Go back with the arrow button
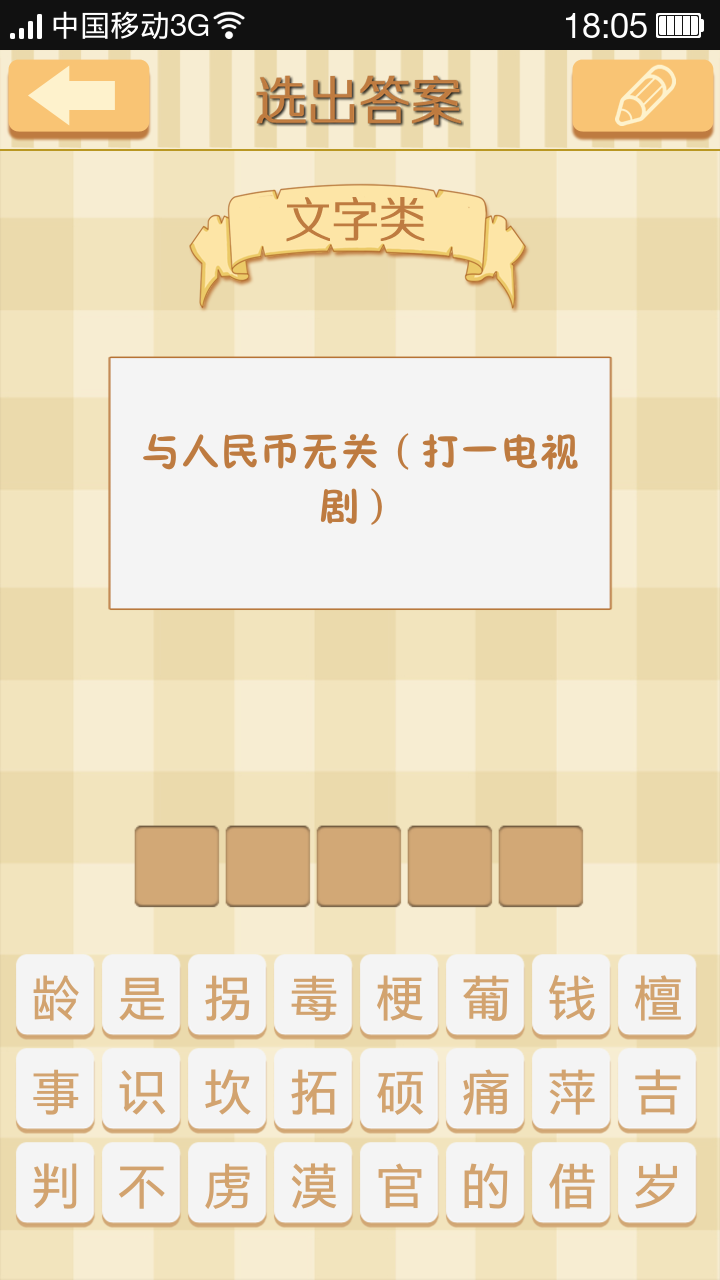 pos(79,96)
